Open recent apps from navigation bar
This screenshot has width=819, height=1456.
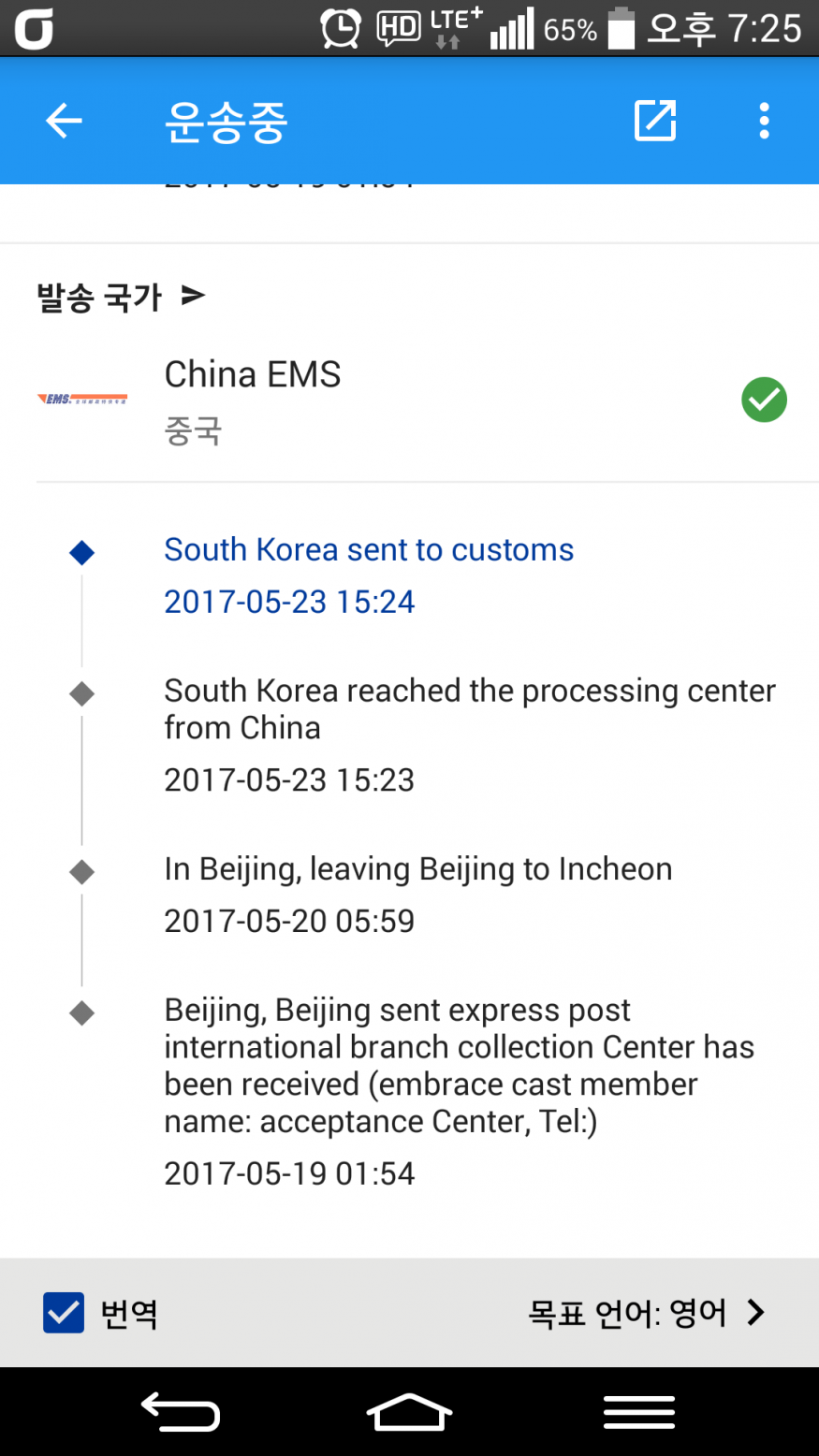click(638, 1412)
